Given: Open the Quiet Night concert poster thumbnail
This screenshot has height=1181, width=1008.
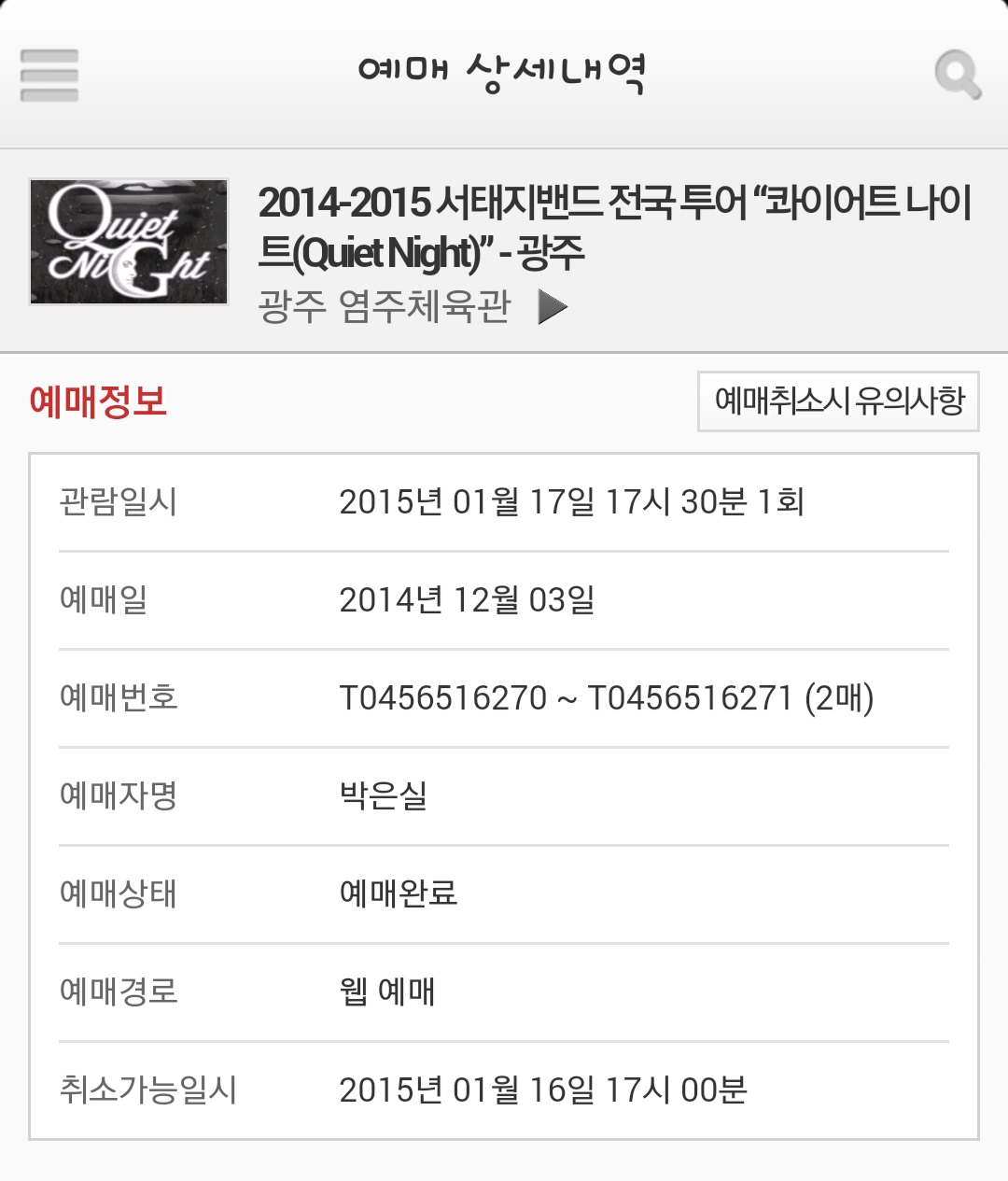Looking at the screenshot, I should click(129, 242).
